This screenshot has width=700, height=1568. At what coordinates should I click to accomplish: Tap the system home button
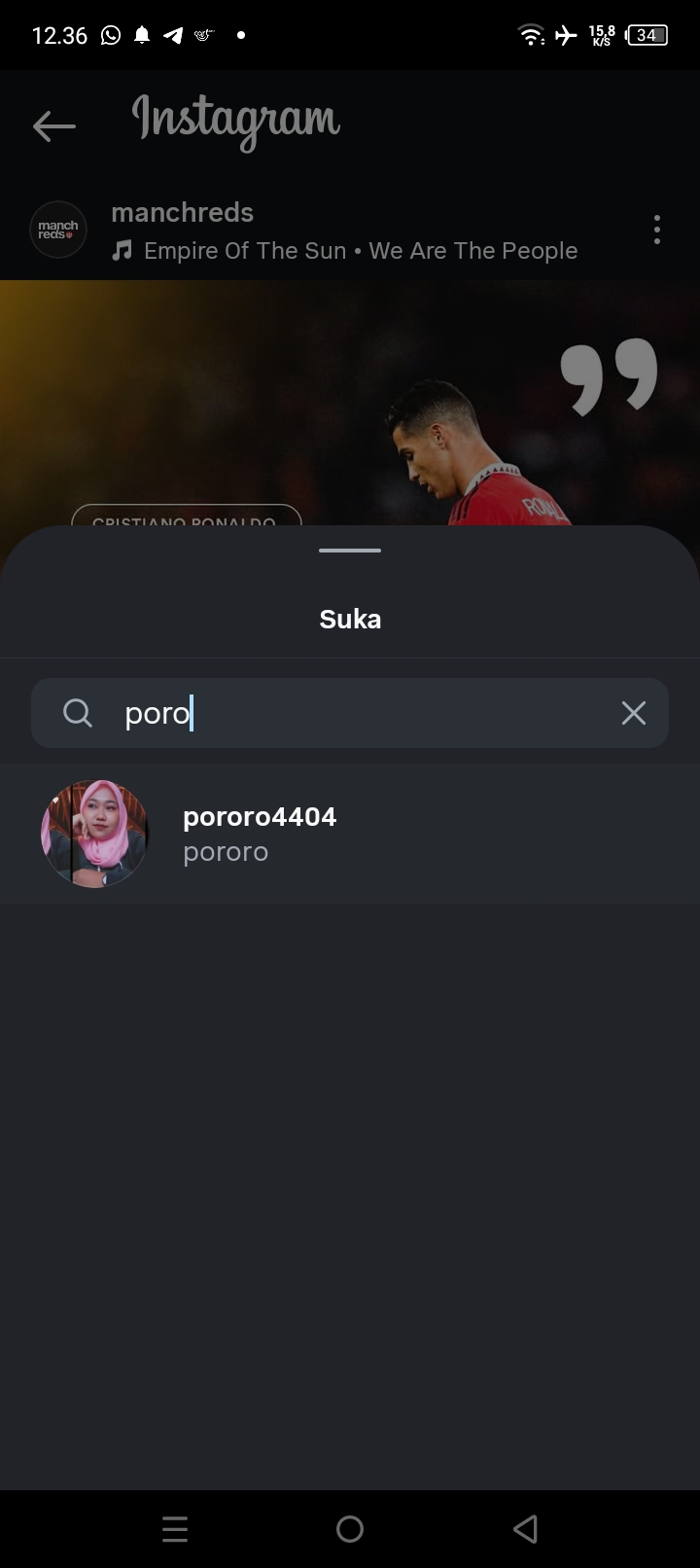pos(350,1529)
